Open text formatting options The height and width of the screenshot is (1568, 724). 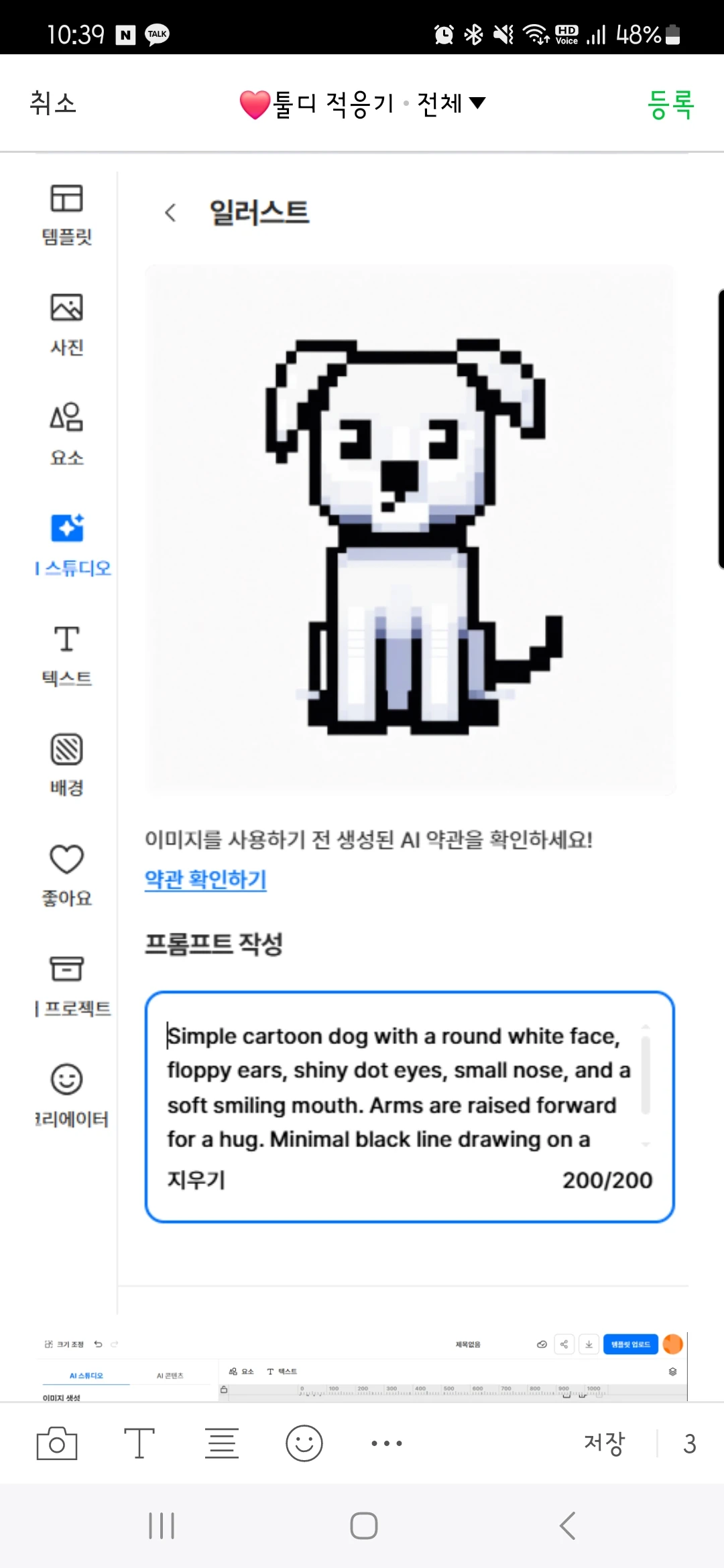[x=139, y=1443]
